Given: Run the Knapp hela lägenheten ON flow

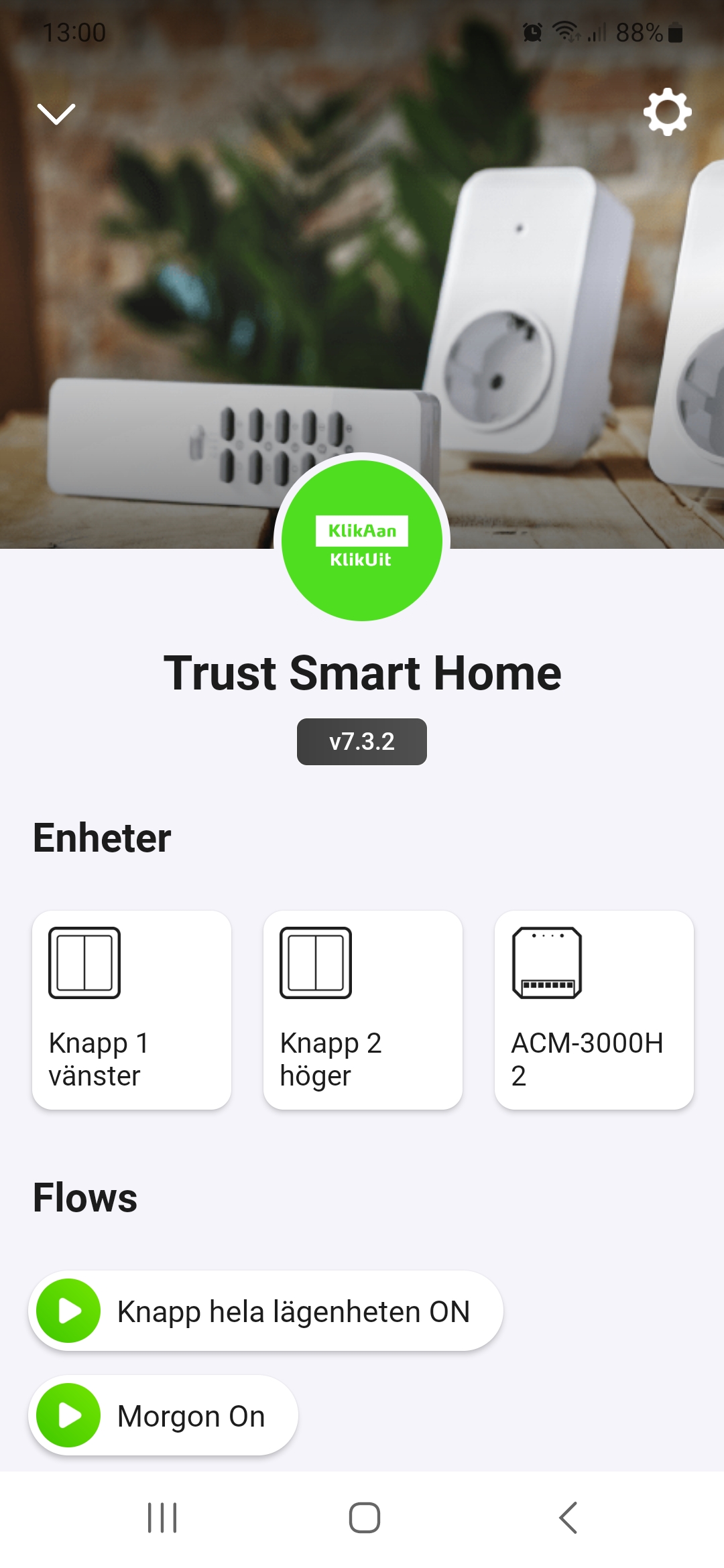Looking at the screenshot, I should [x=68, y=1311].
